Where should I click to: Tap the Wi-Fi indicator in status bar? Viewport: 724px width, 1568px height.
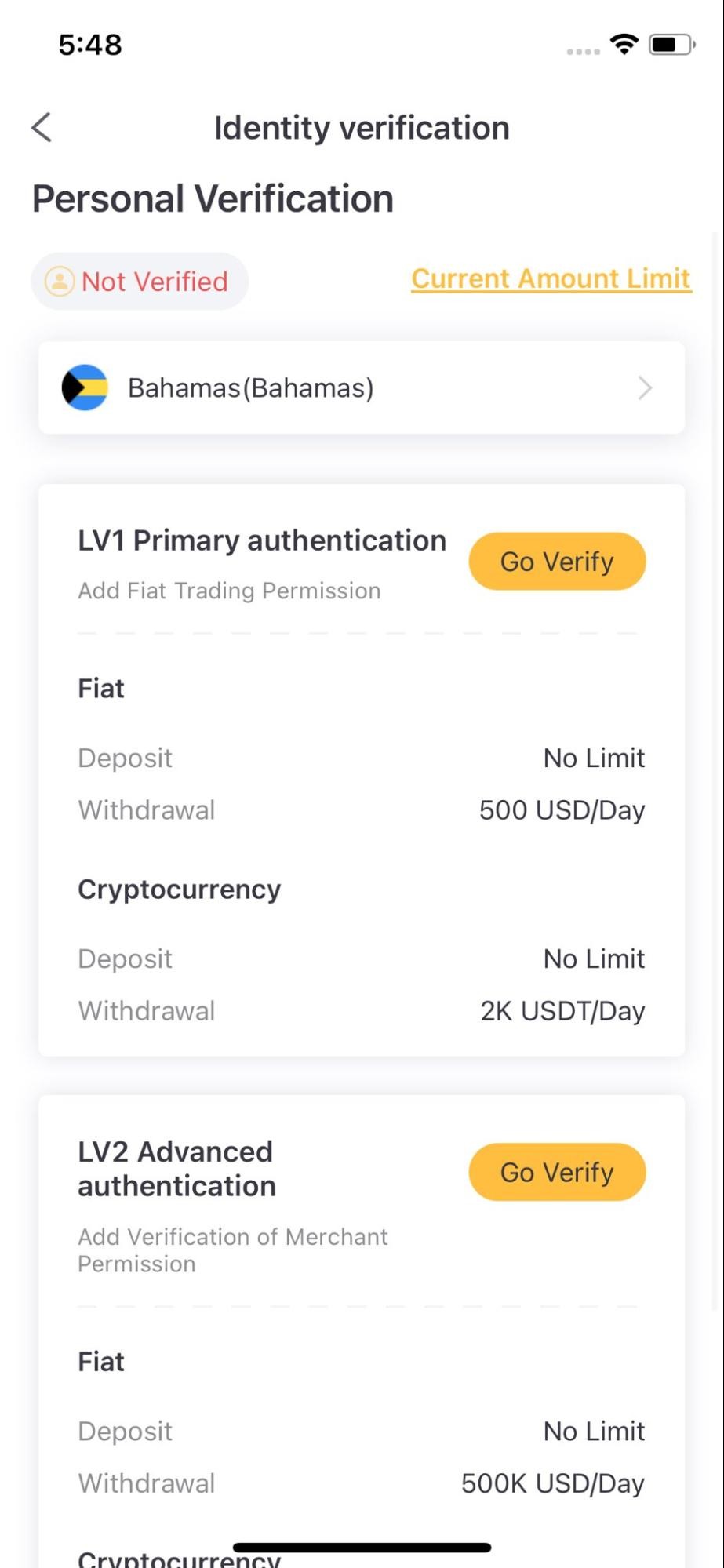pyautogui.click(x=623, y=45)
